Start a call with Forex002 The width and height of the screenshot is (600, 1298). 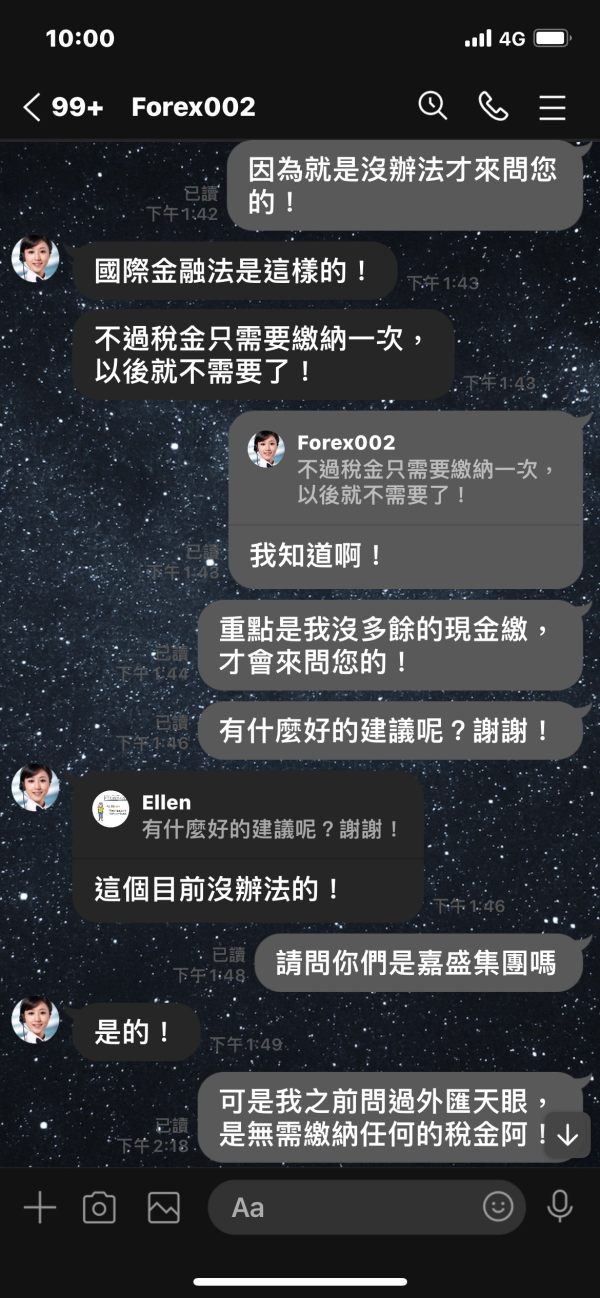[493, 106]
